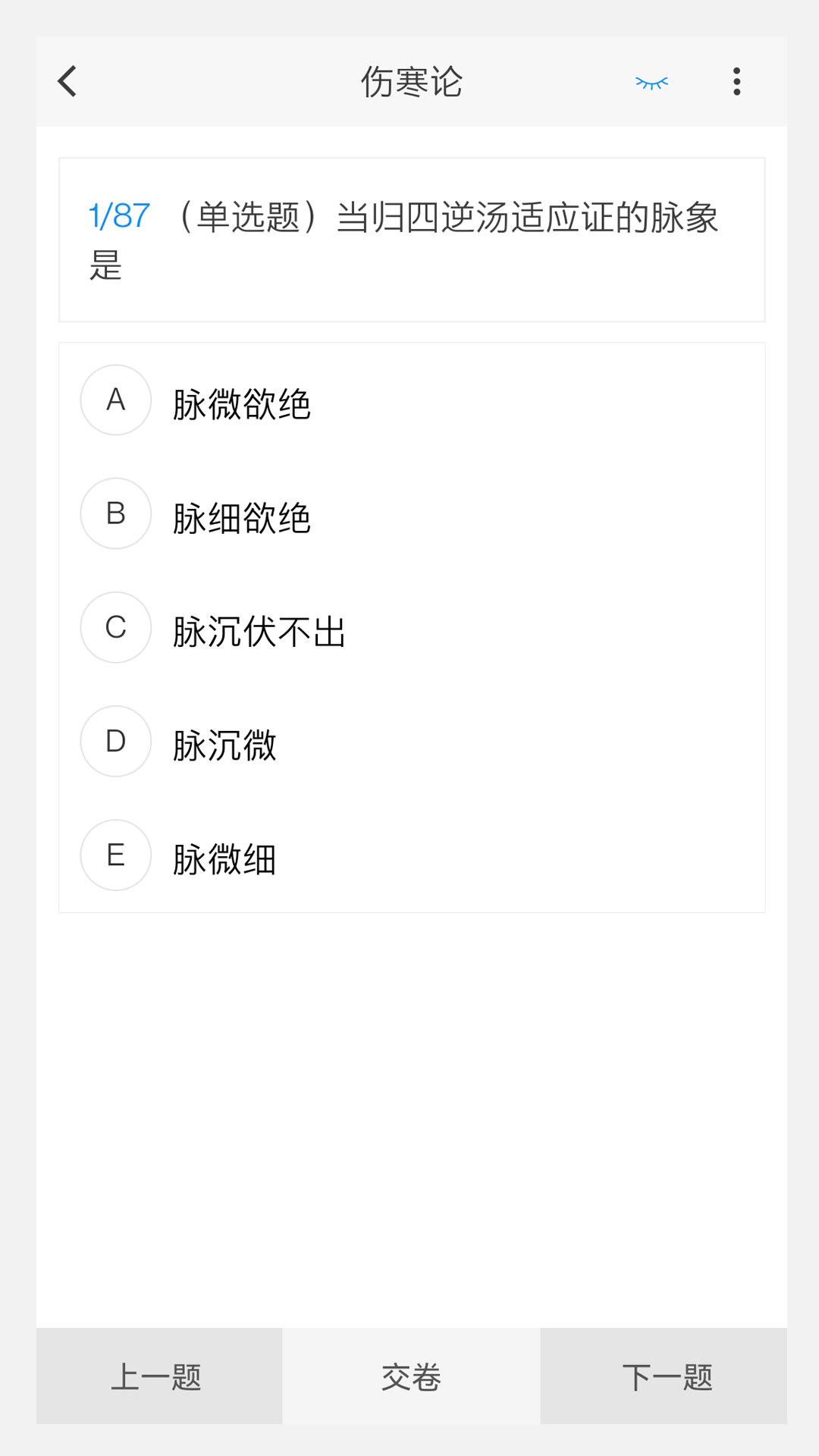Select answer 脉微欲绝

coord(243,404)
